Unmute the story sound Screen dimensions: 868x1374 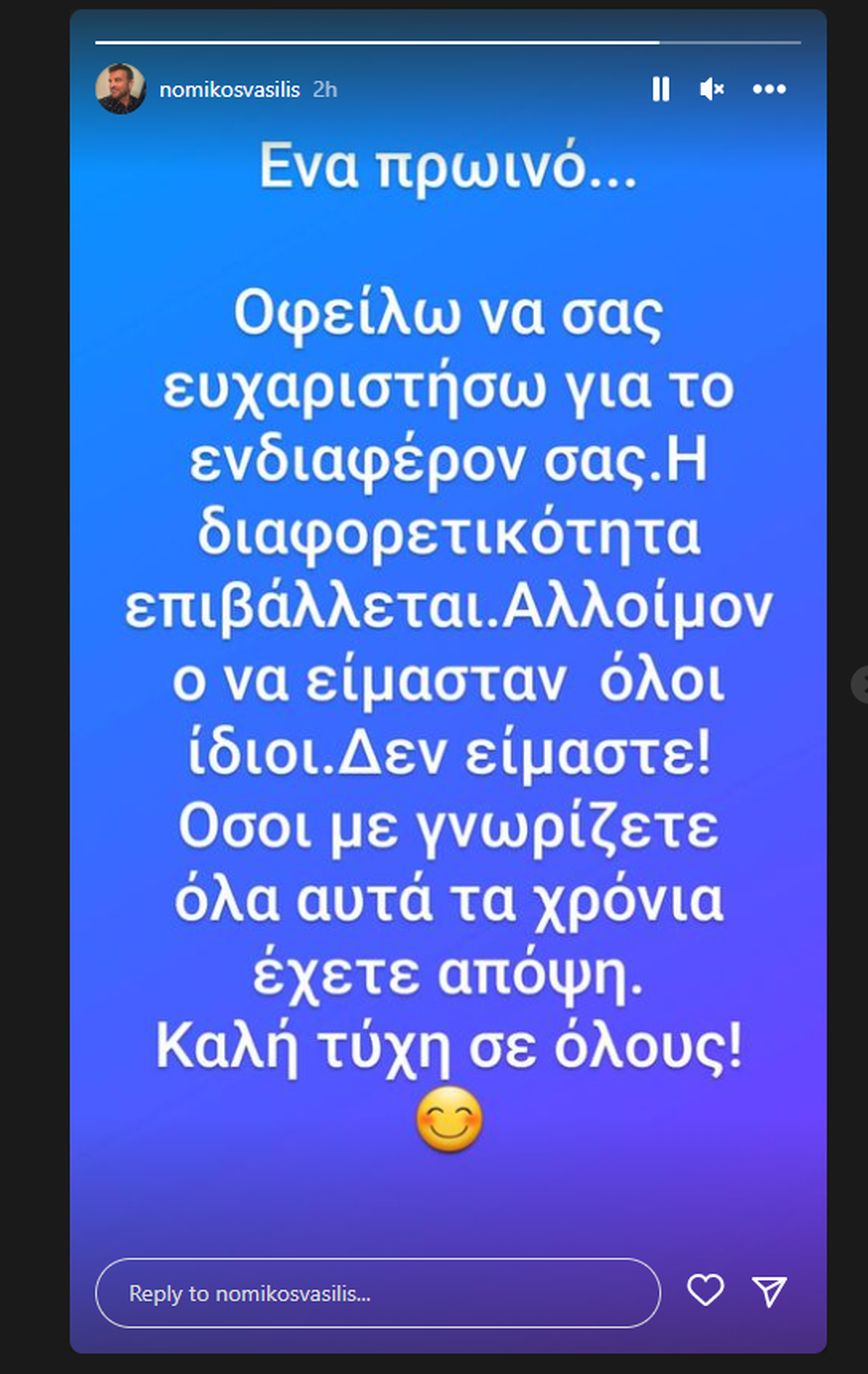pos(712,89)
